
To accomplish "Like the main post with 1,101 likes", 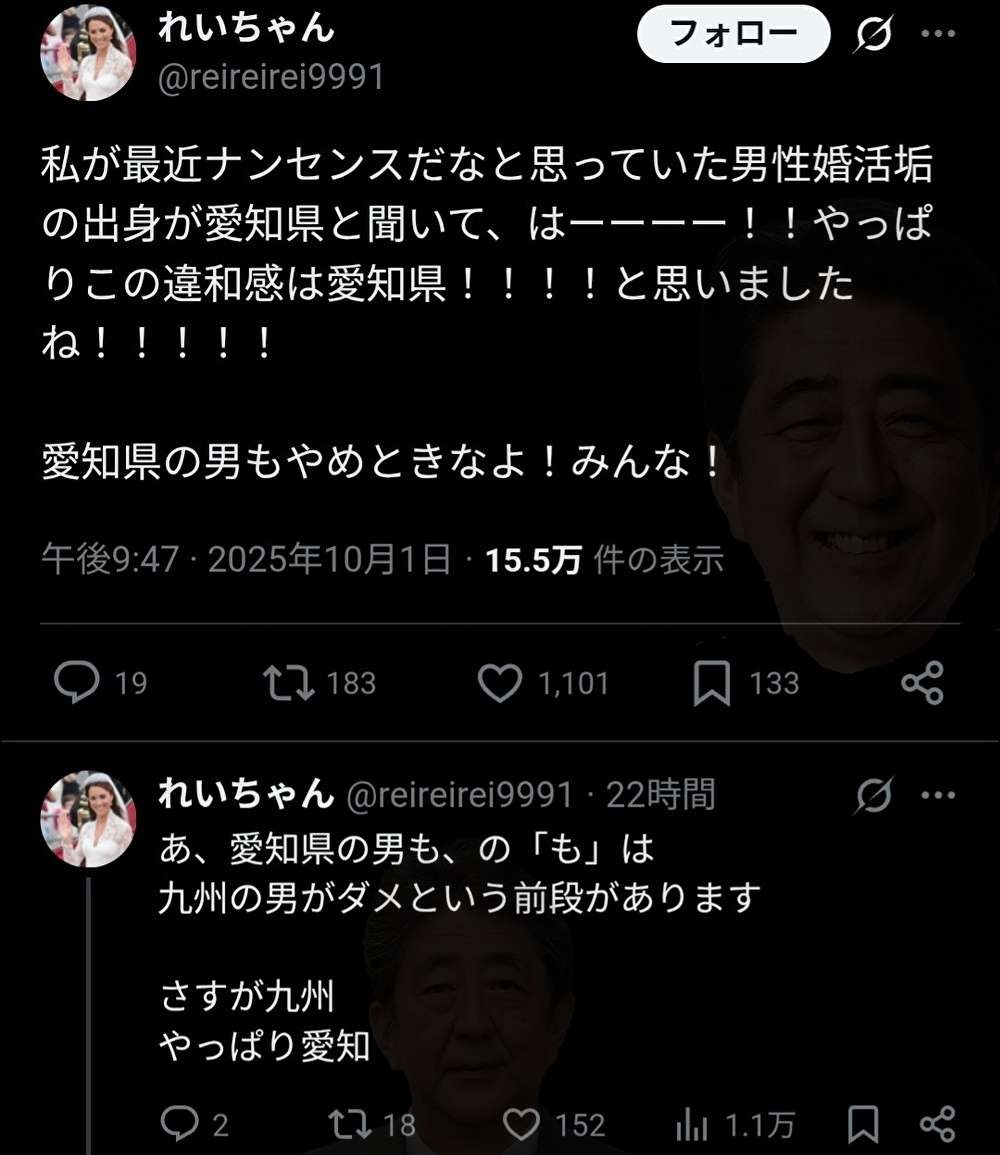I will coord(500,683).
